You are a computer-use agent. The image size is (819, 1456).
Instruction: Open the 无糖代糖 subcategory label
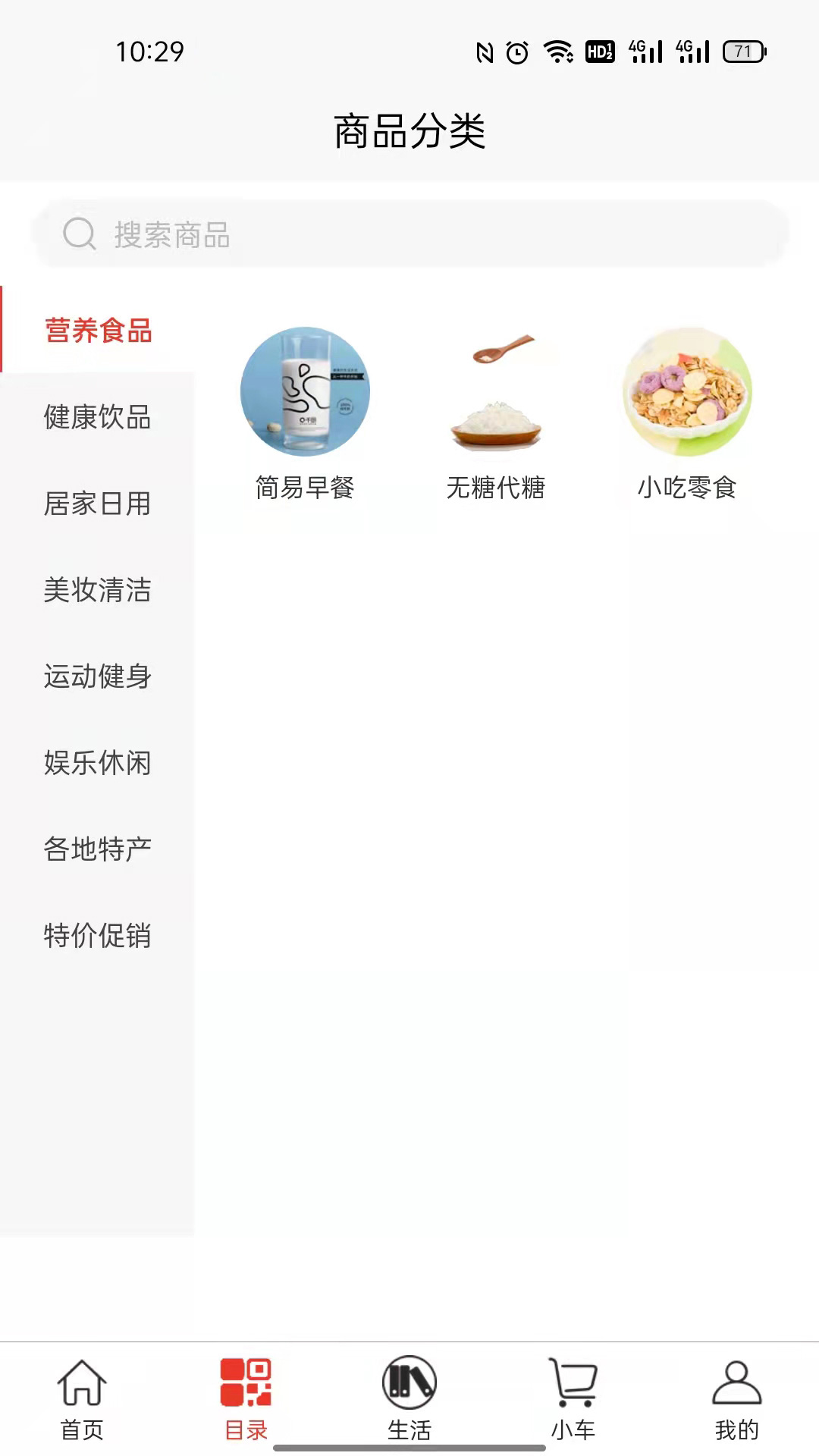pos(497,489)
